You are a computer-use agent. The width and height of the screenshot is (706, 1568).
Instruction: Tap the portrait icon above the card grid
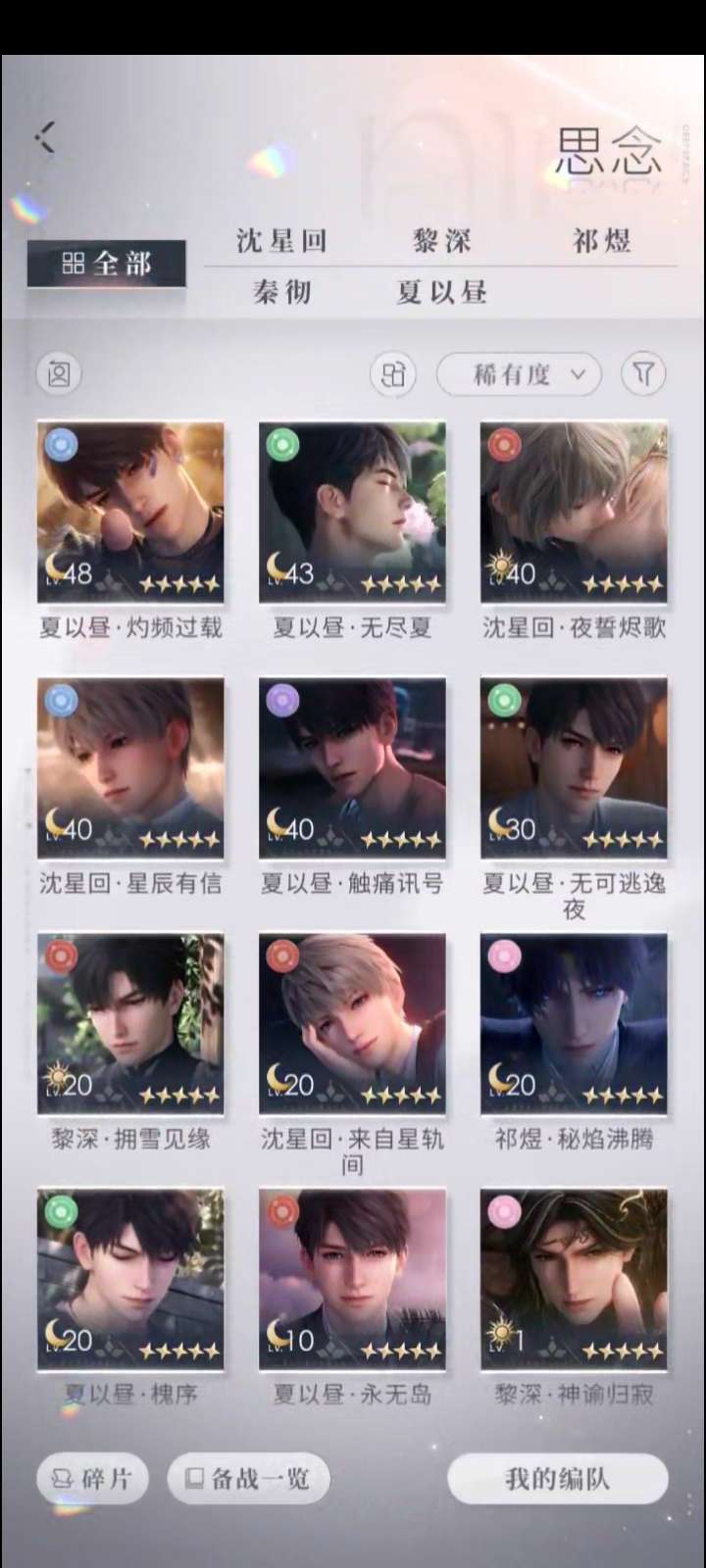point(59,374)
